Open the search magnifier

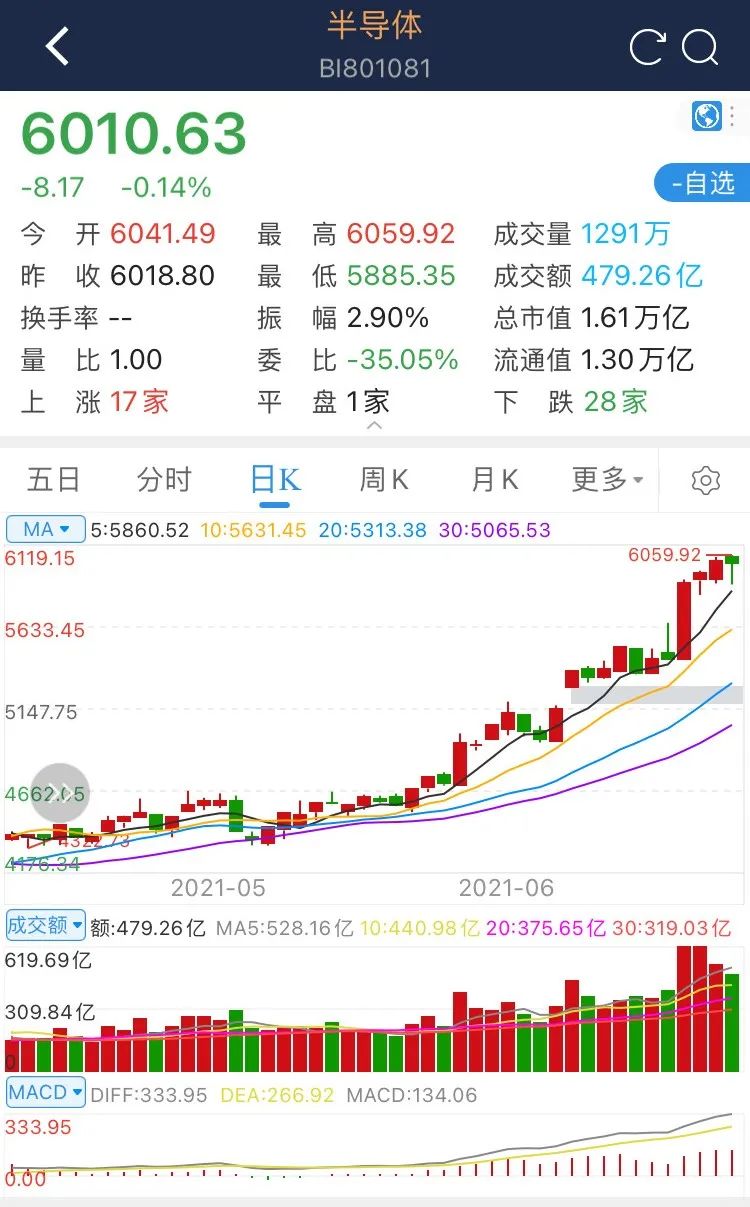tap(700, 47)
